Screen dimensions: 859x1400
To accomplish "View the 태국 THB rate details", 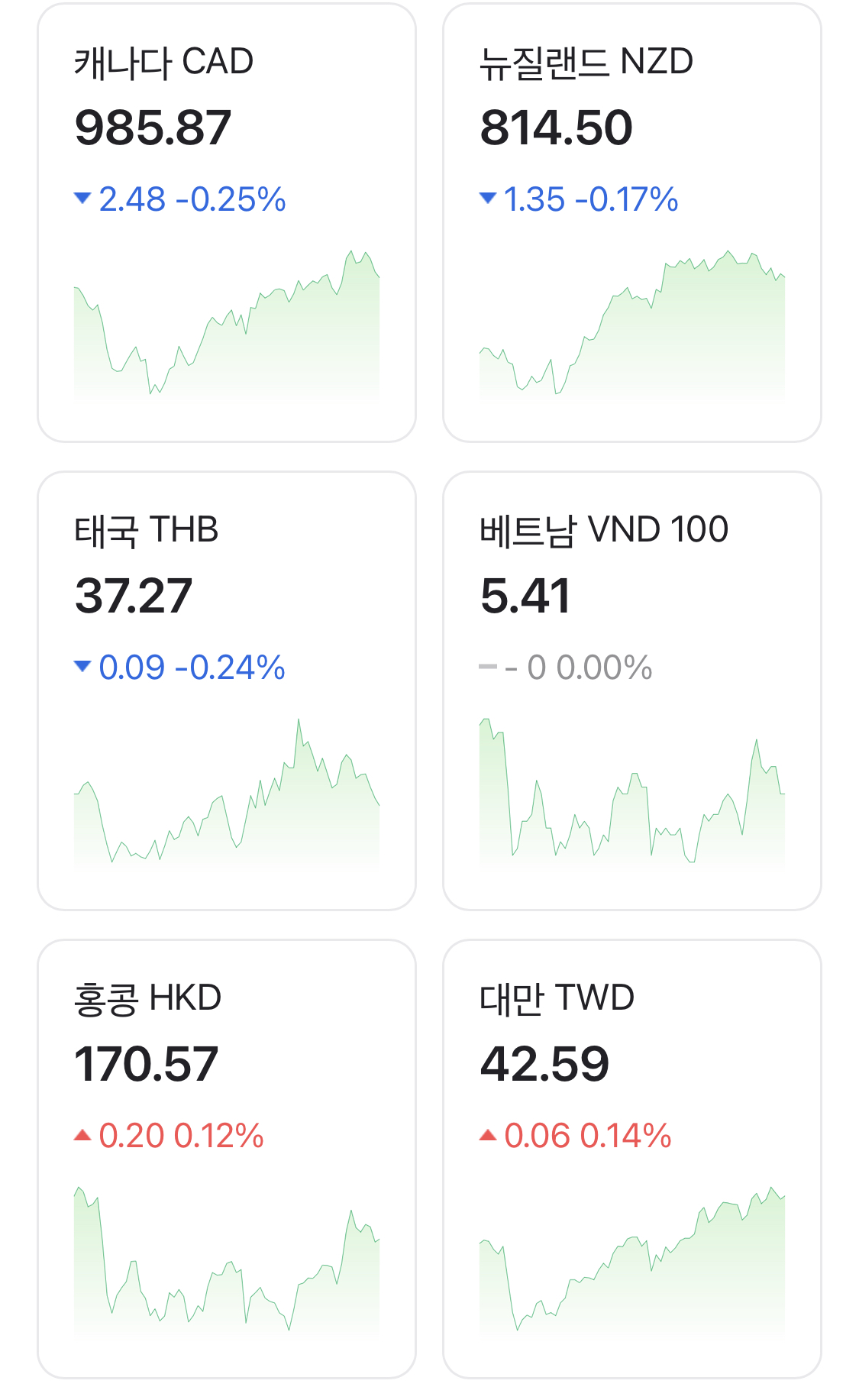I will pos(227,690).
